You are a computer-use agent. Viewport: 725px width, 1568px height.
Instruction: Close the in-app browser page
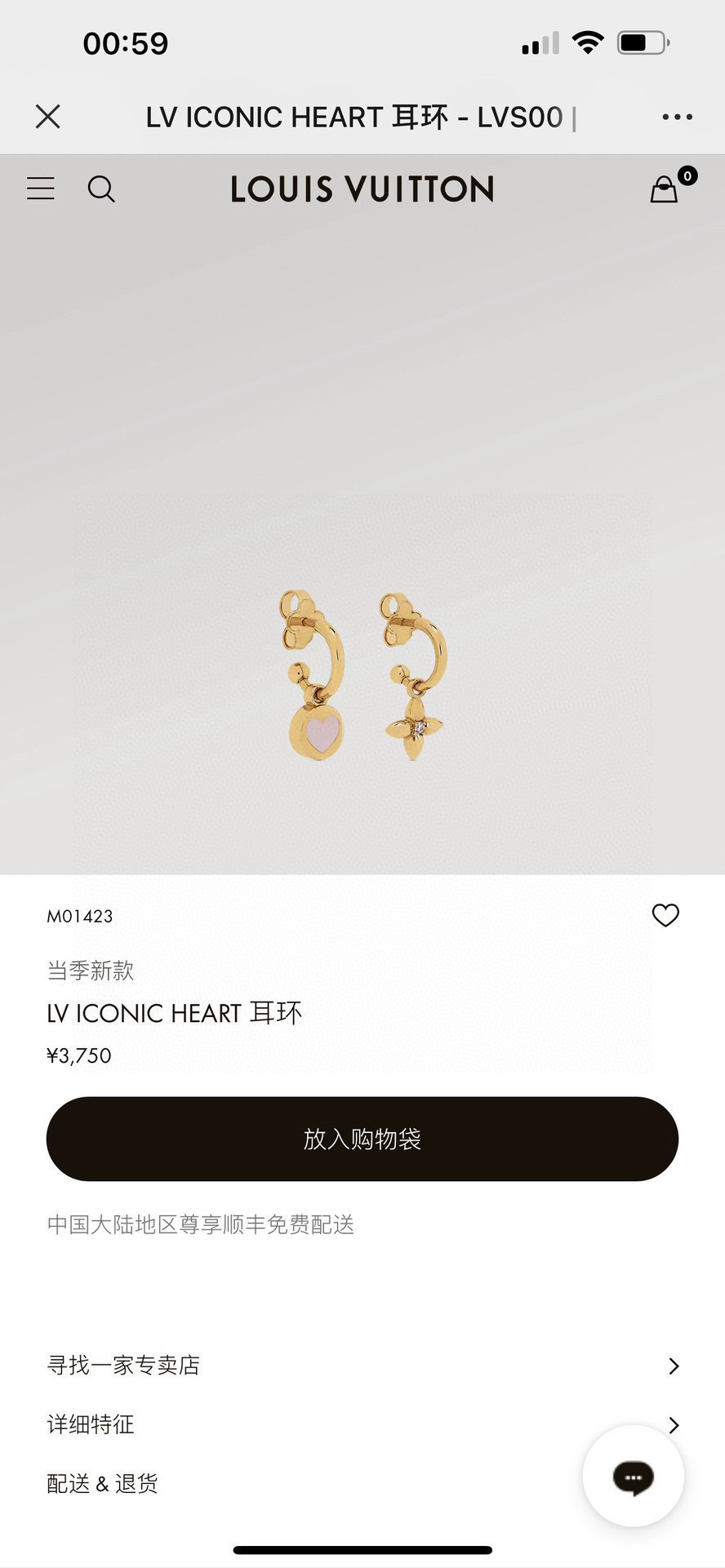(x=48, y=117)
